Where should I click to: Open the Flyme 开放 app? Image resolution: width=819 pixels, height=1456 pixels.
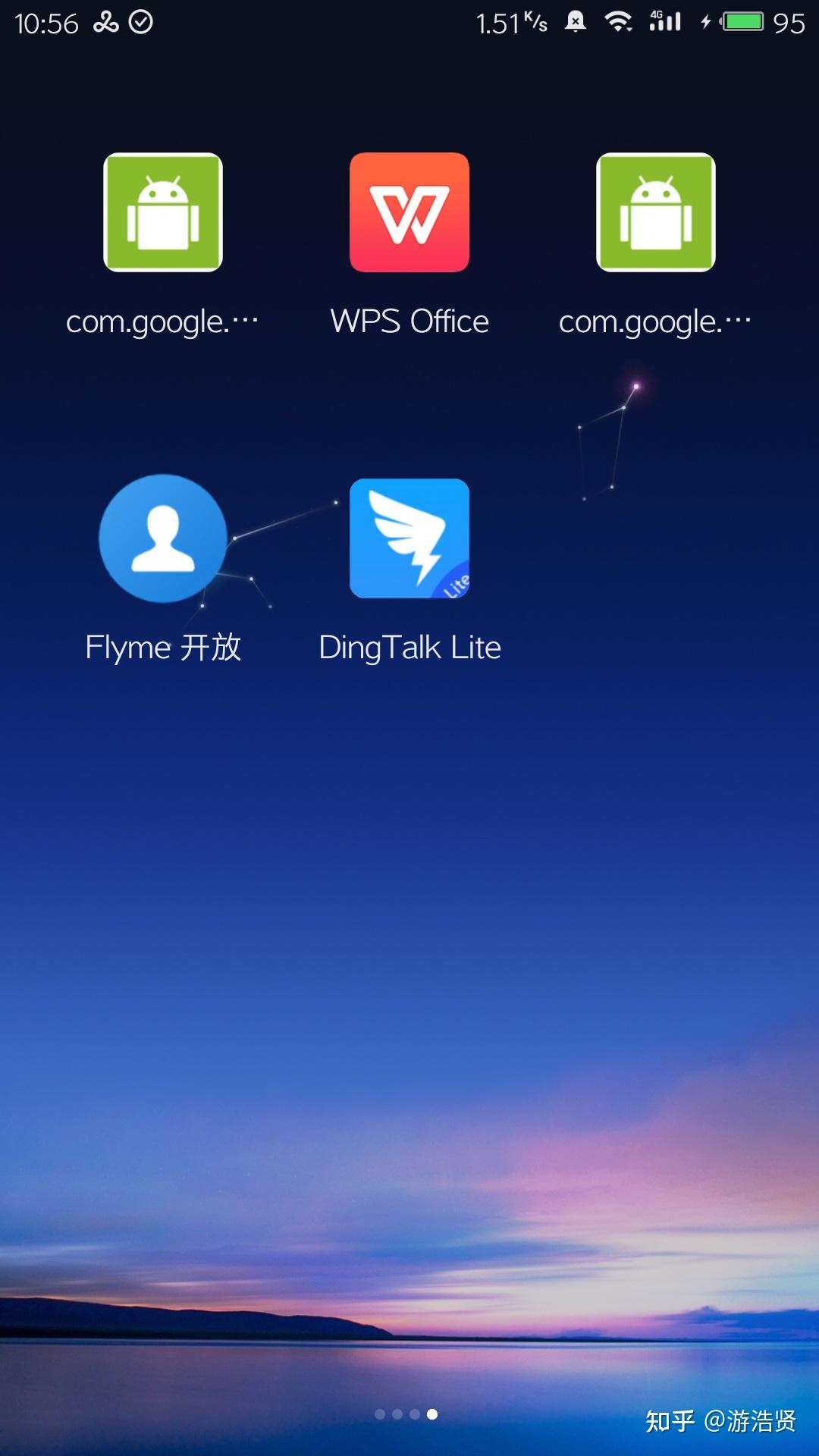click(162, 538)
